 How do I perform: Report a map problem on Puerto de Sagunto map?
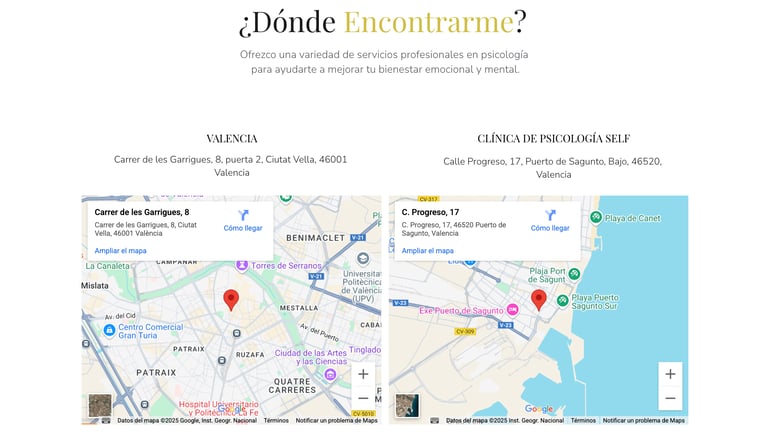[x=644, y=421]
